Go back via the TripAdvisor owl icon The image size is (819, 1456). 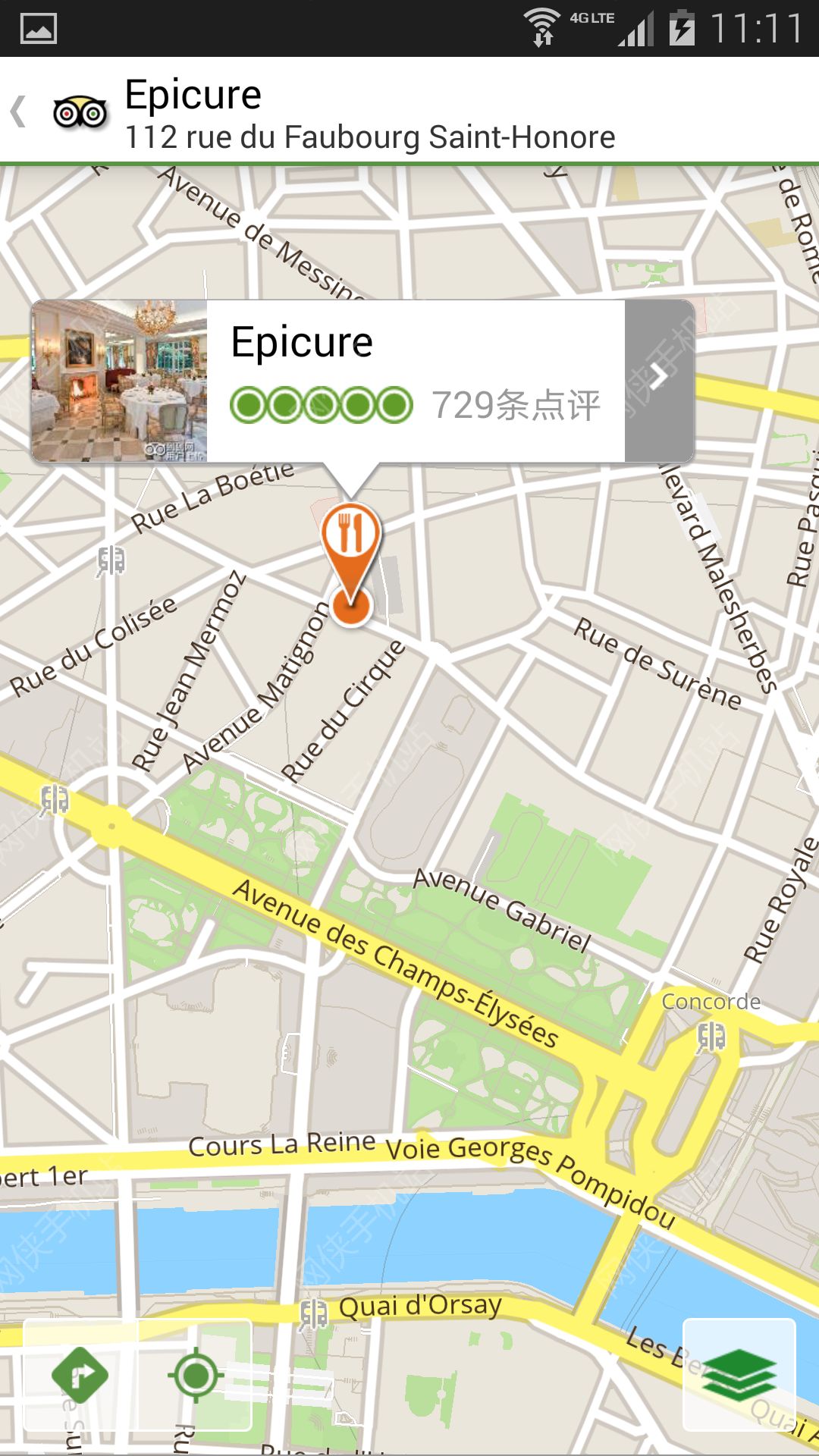point(79,113)
